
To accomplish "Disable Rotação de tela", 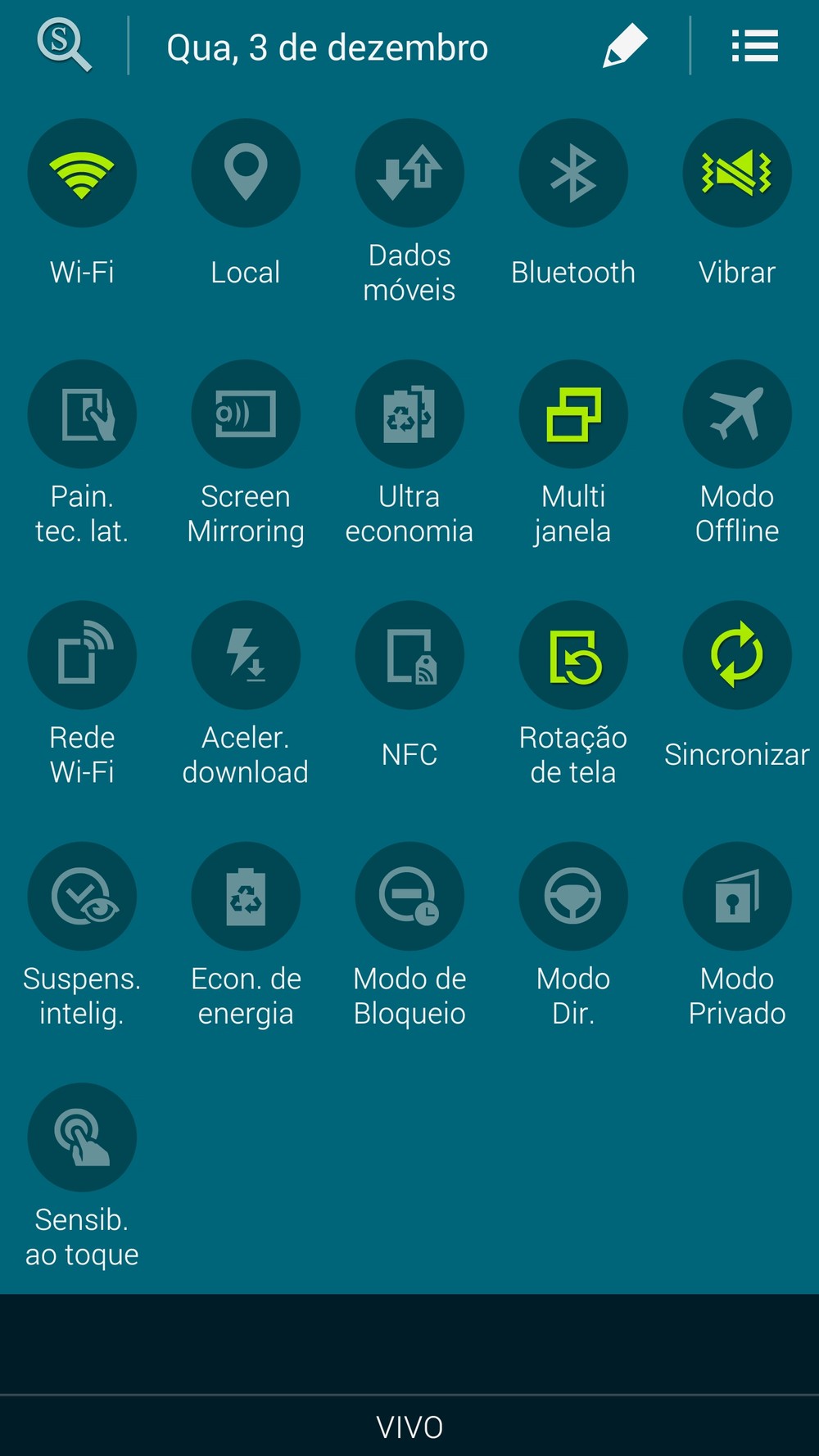I will coord(573,655).
